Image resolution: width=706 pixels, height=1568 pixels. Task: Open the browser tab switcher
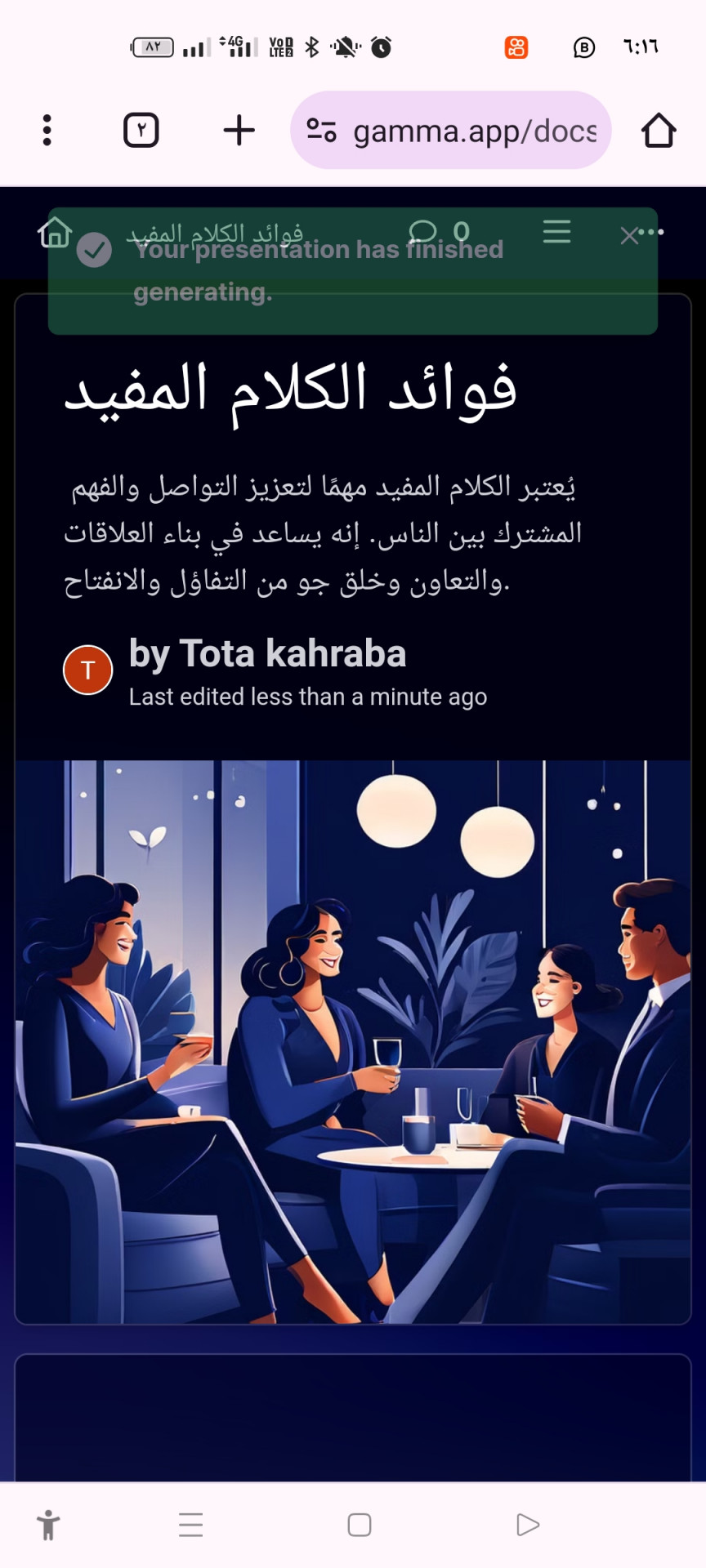point(141,131)
